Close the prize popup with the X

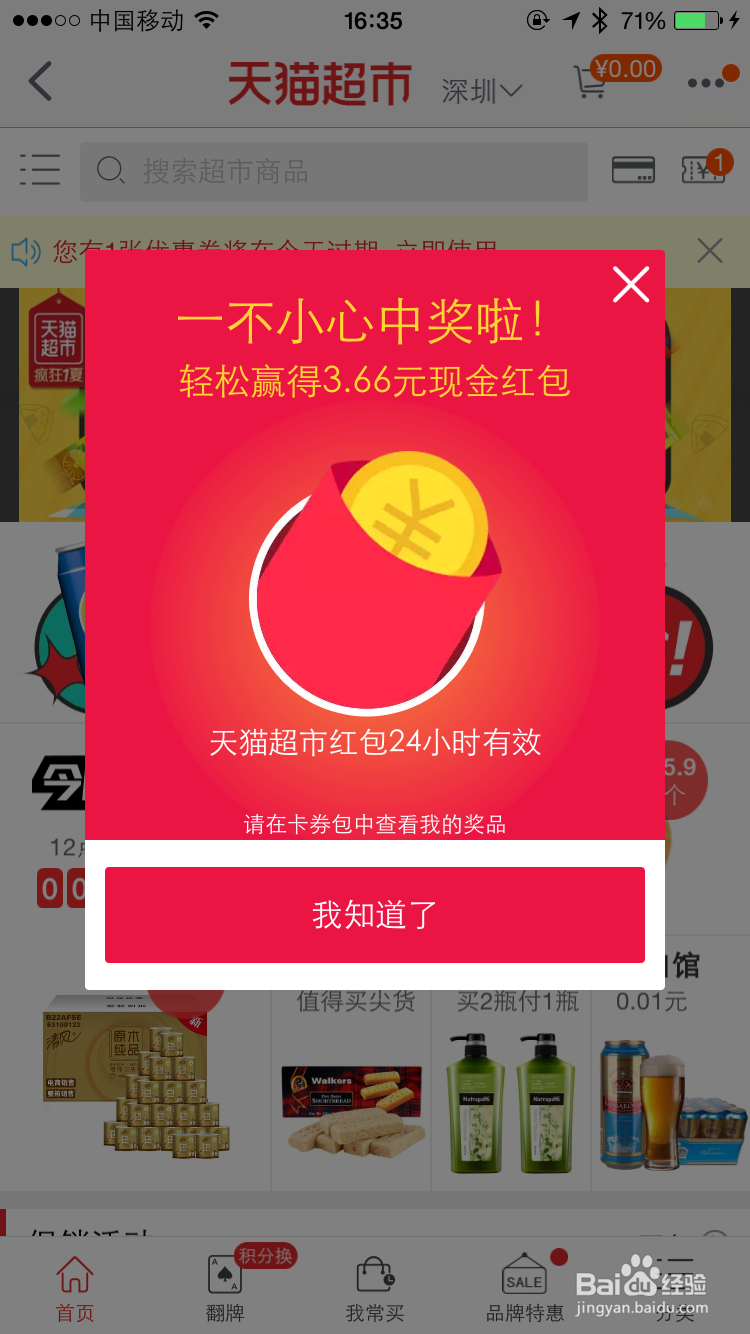click(631, 285)
